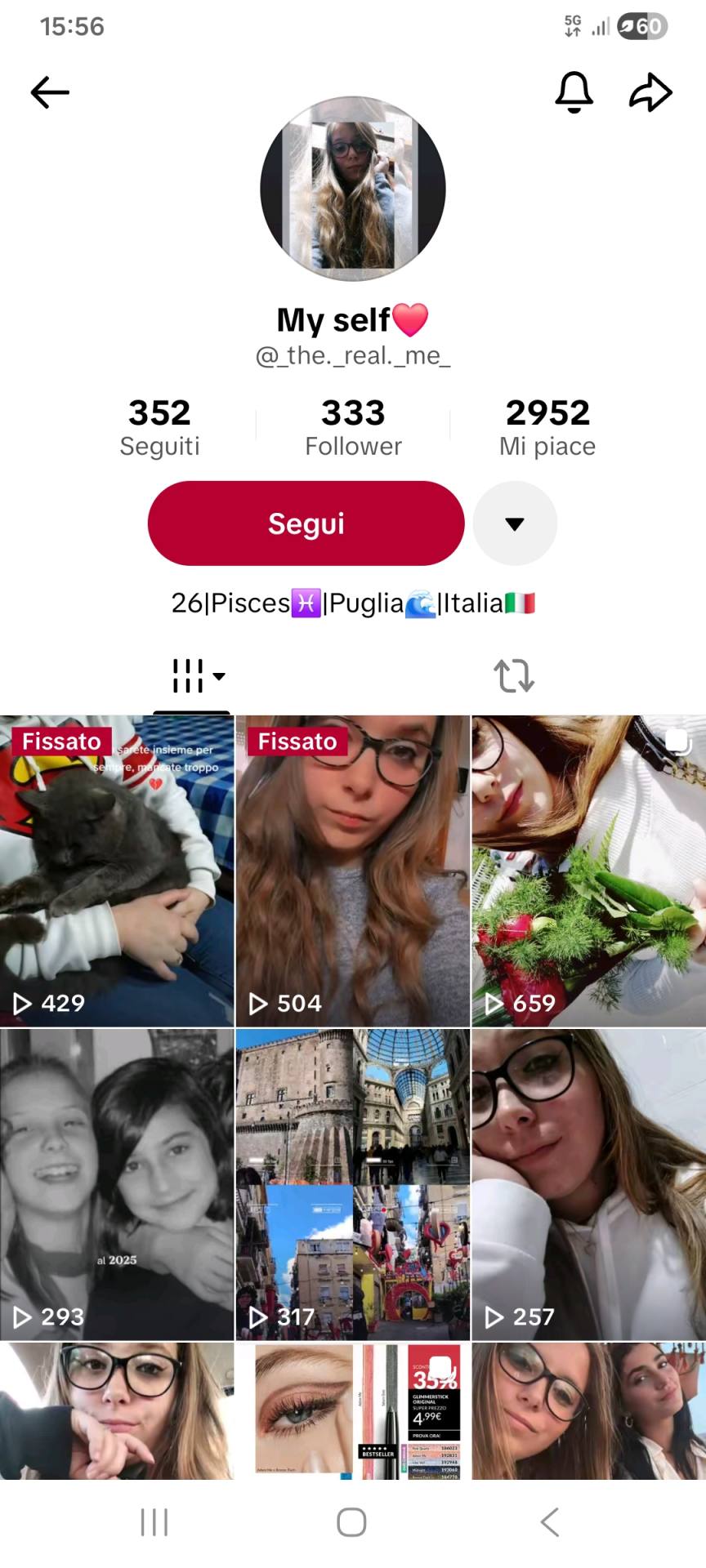Image resolution: width=706 pixels, height=1568 pixels.
Task: Expand the suggested accounts arrow
Action: (x=515, y=523)
